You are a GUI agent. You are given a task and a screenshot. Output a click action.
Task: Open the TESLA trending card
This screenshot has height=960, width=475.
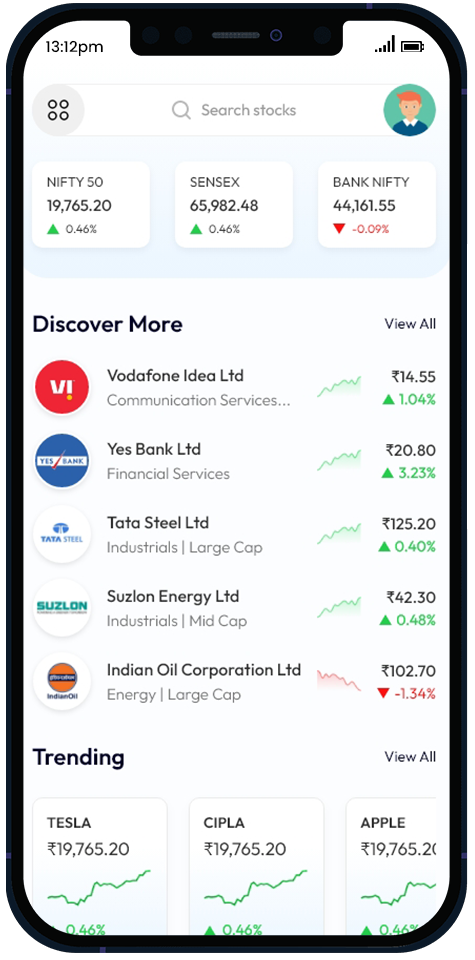coord(100,866)
